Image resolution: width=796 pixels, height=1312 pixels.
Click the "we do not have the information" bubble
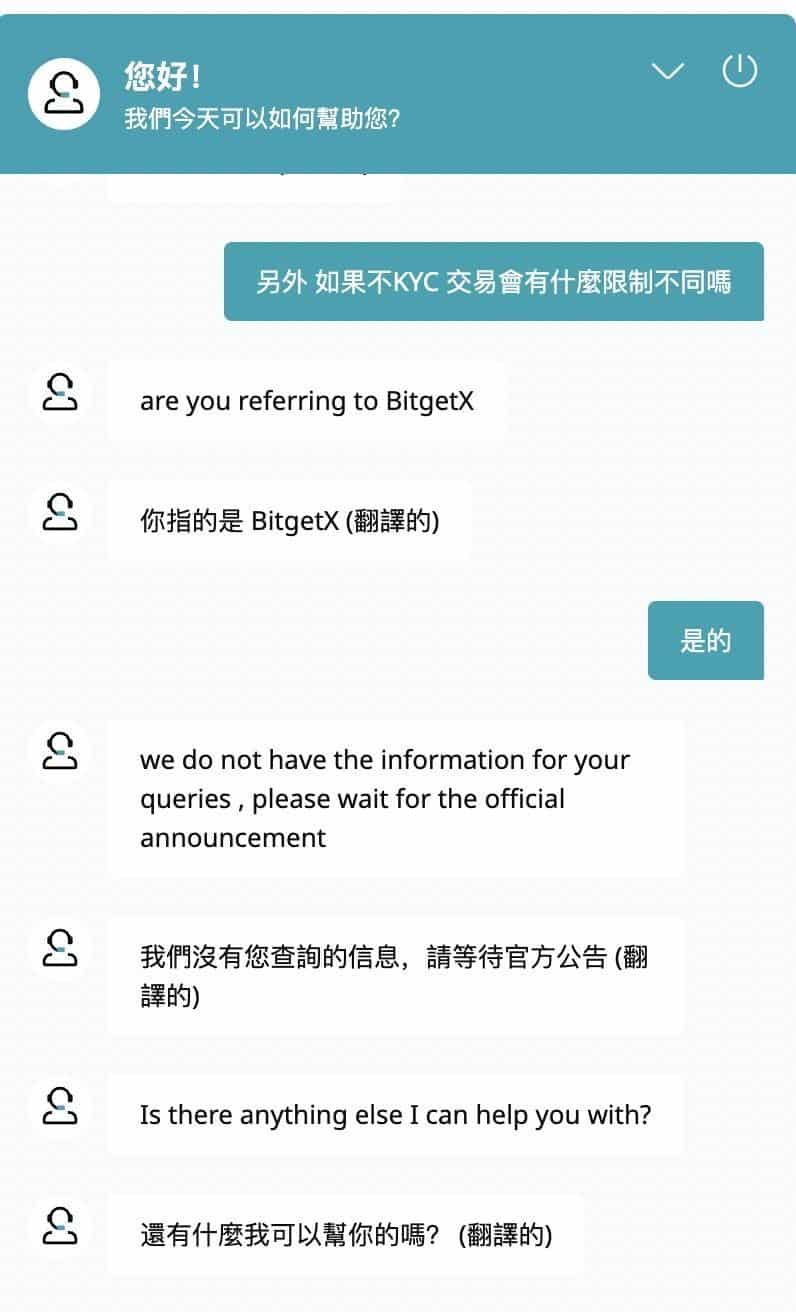(x=395, y=798)
